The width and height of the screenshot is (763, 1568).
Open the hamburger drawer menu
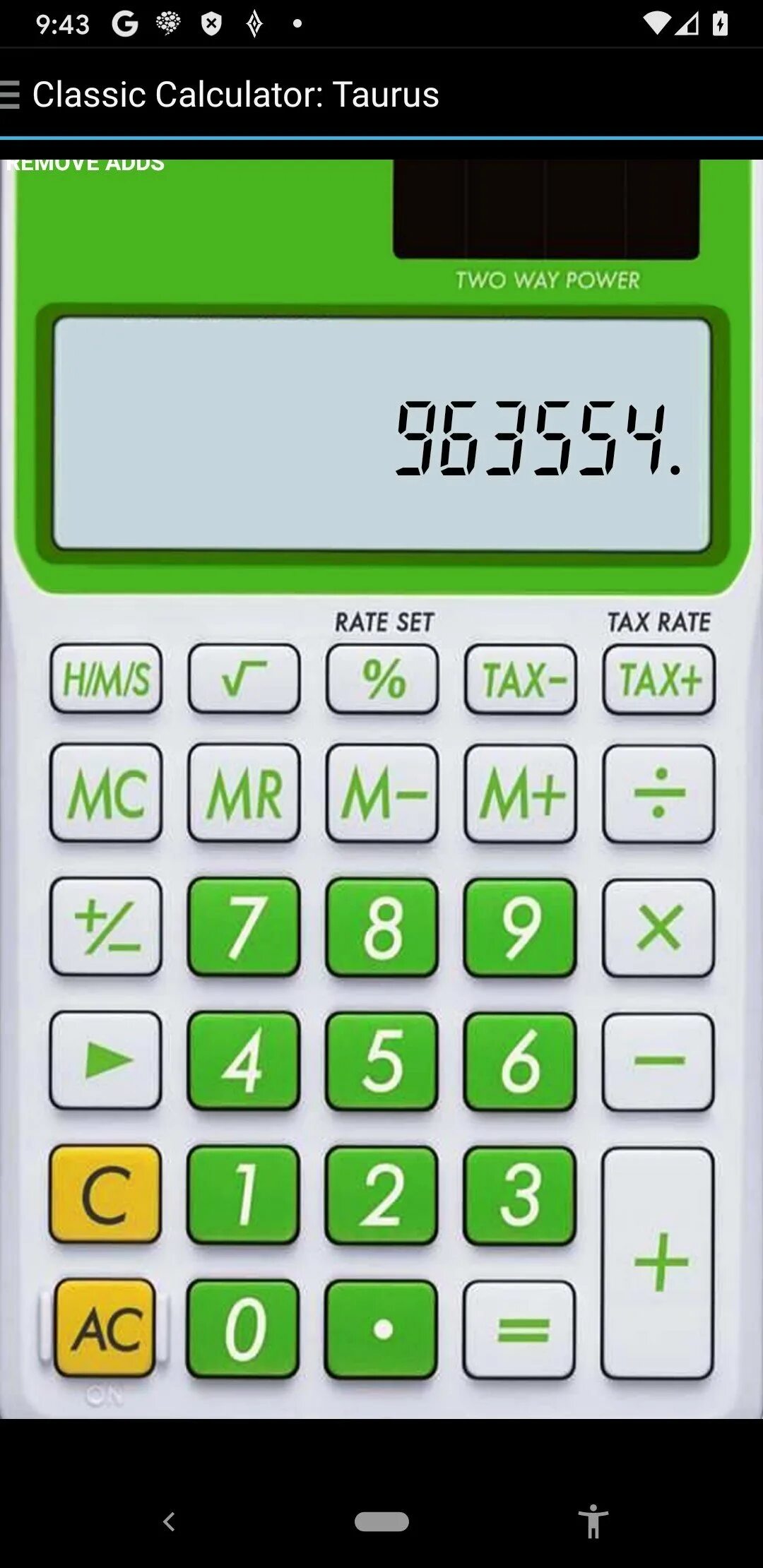[x=10, y=95]
